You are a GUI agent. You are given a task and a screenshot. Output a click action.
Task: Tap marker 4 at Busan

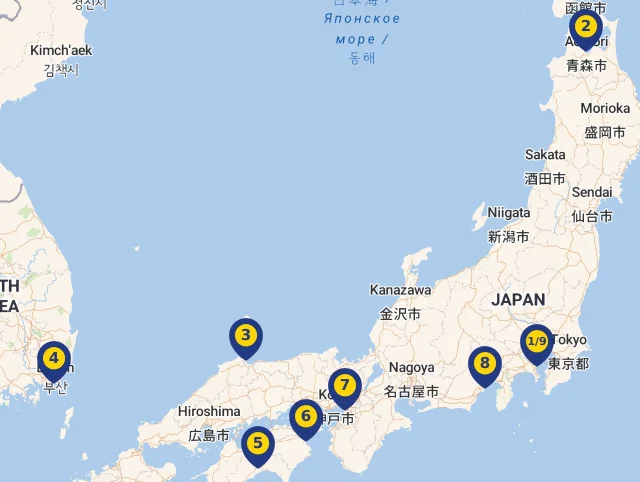click(54, 358)
